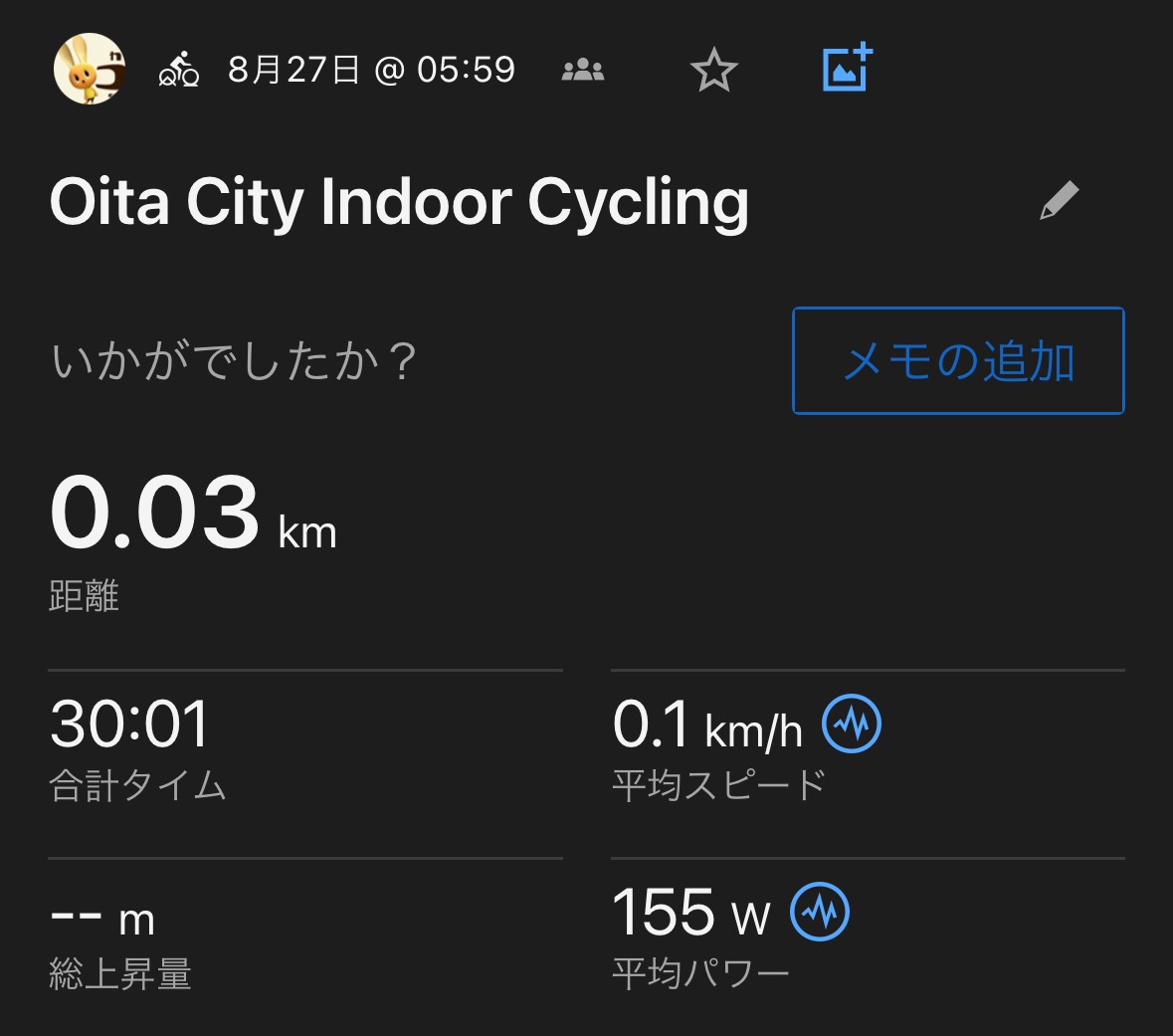Image resolution: width=1173 pixels, height=1036 pixels.
Task: Open the average speed chart icon
Action: pos(852,724)
